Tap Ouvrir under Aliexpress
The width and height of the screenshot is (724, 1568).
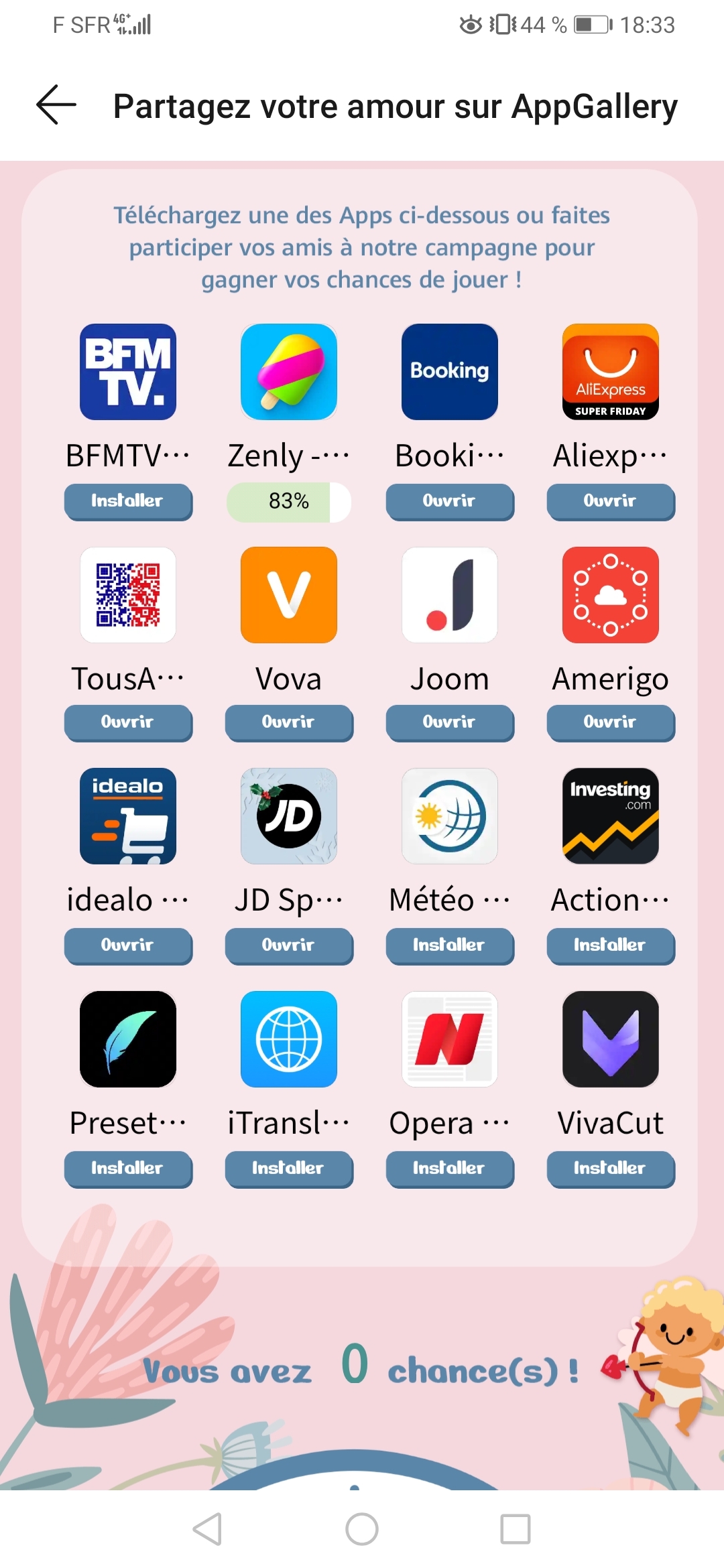[611, 501]
